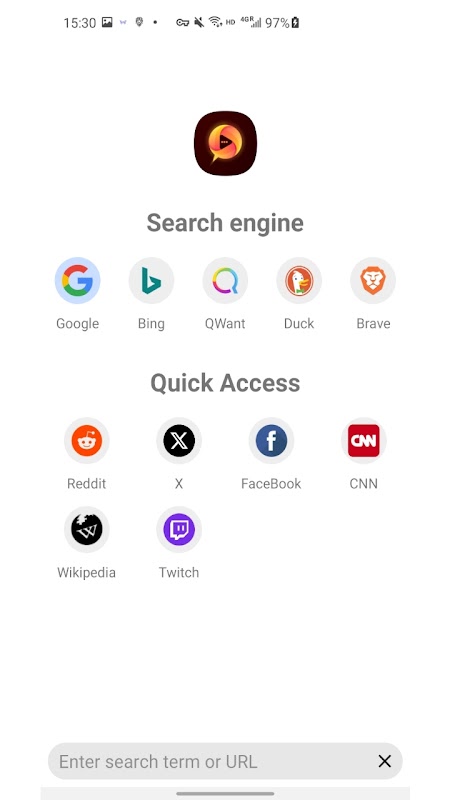Set Brave as the search engine
Screen dimensions: 450x800
(x=373, y=281)
